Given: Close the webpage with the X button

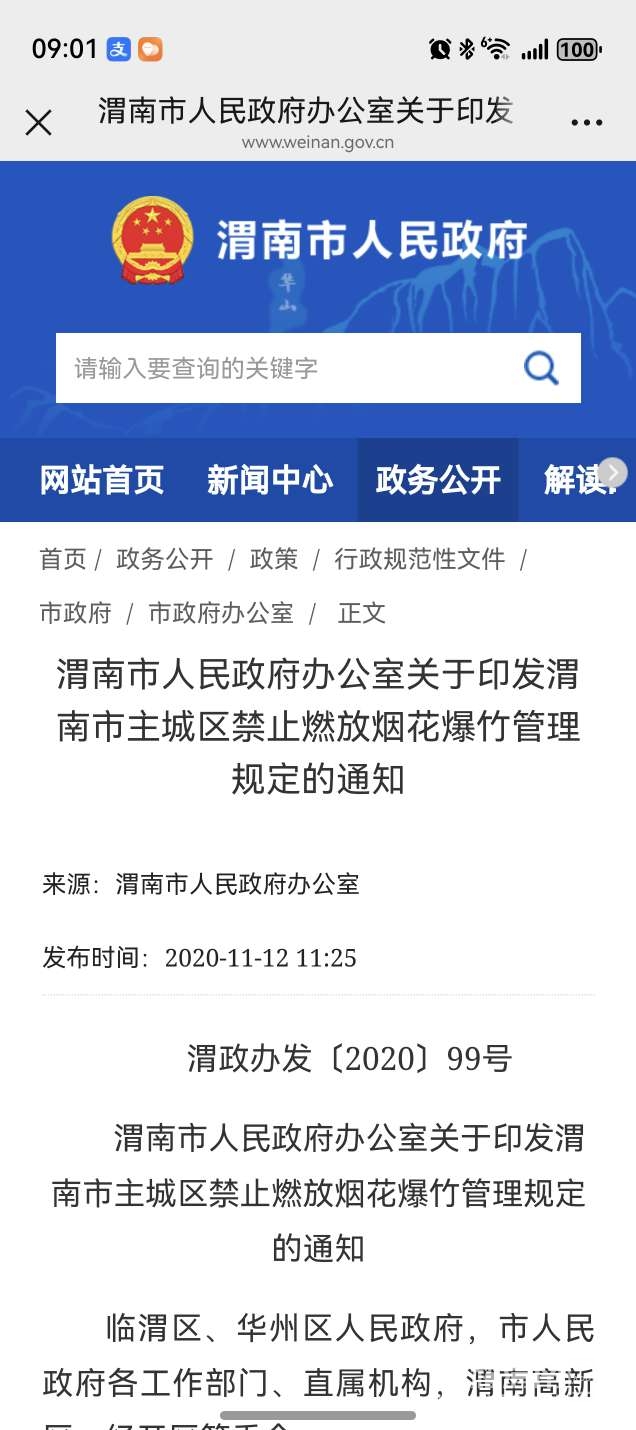Looking at the screenshot, I should click(x=38, y=123).
